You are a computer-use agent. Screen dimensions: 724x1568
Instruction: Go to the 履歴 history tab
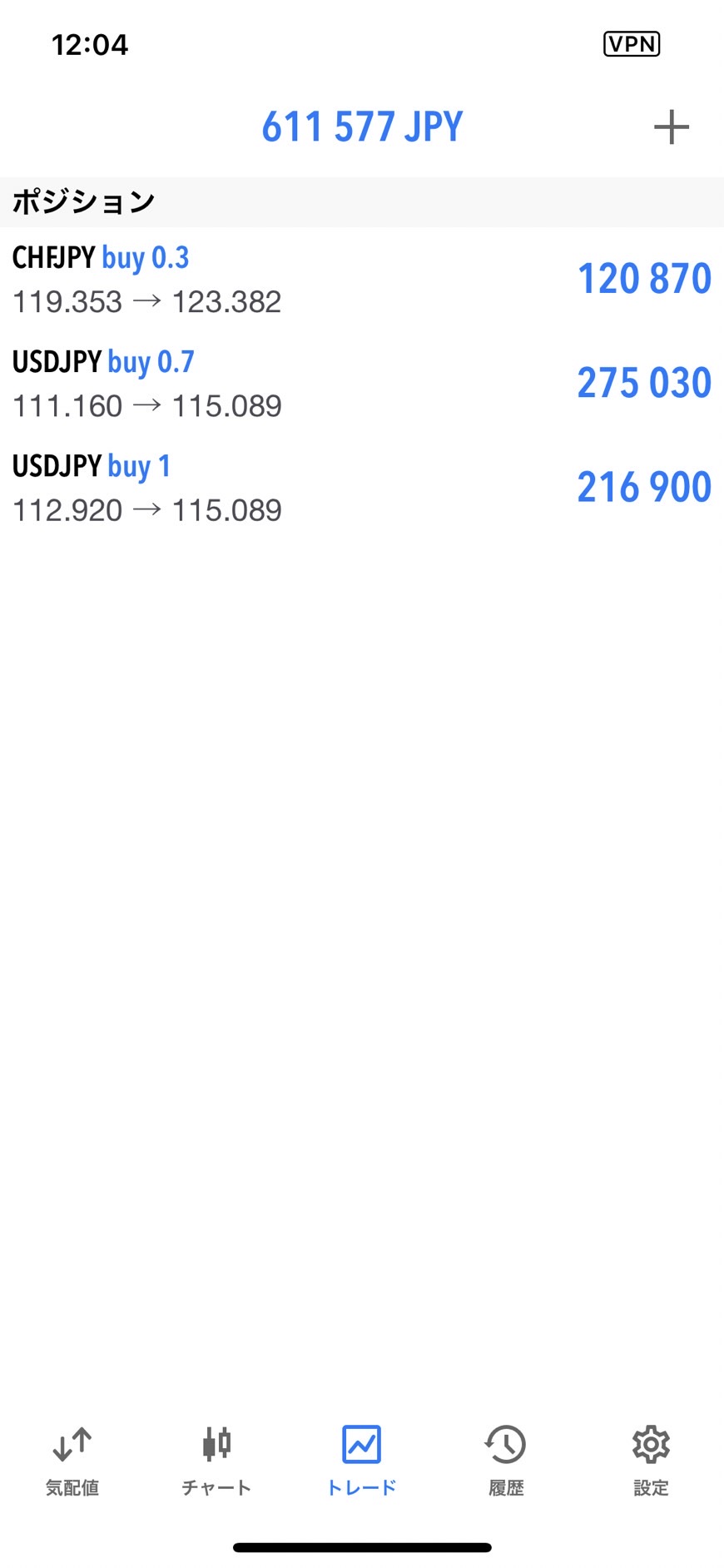click(506, 1461)
